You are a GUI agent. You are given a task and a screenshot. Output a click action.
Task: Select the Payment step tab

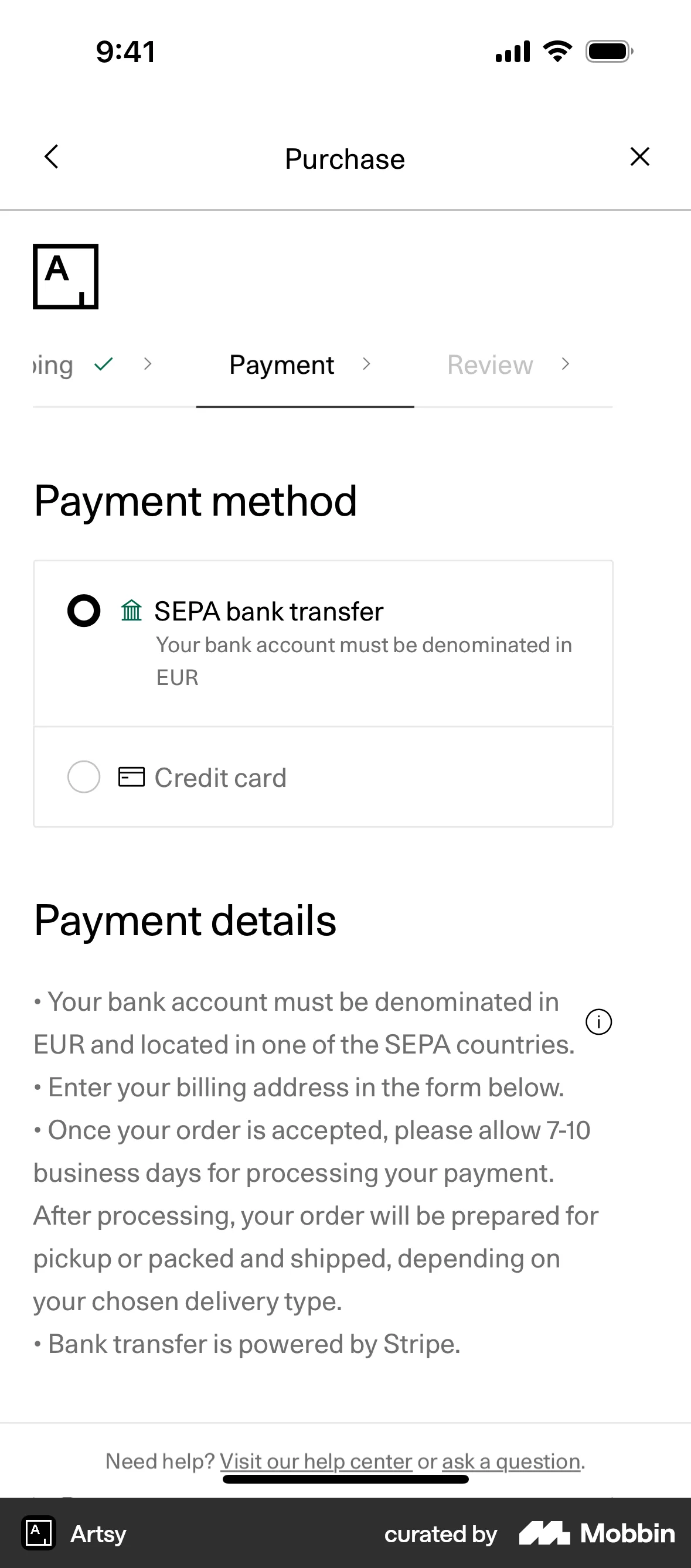point(281,365)
